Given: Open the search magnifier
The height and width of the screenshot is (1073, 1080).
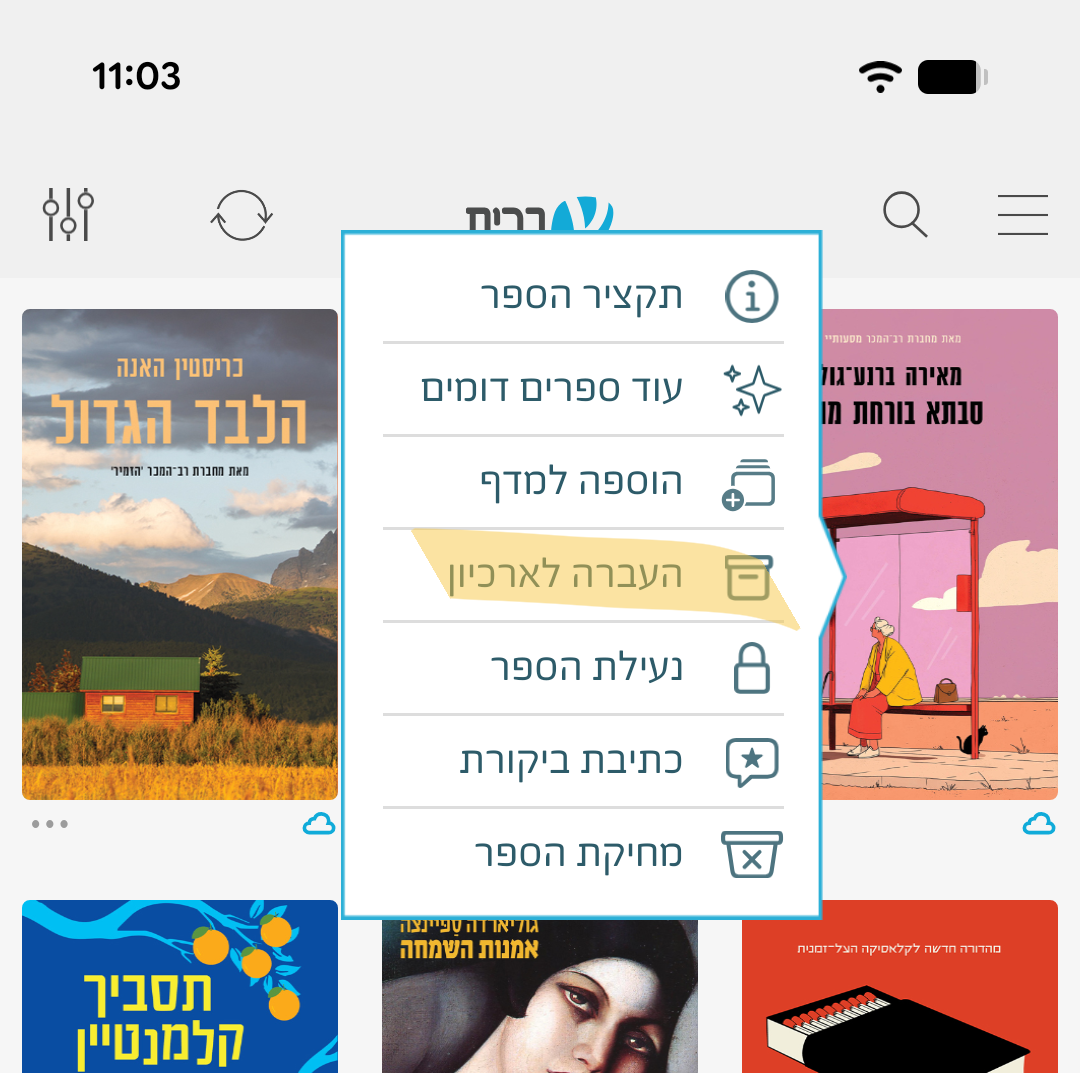Looking at the screenshot, I should pos(905,214).
